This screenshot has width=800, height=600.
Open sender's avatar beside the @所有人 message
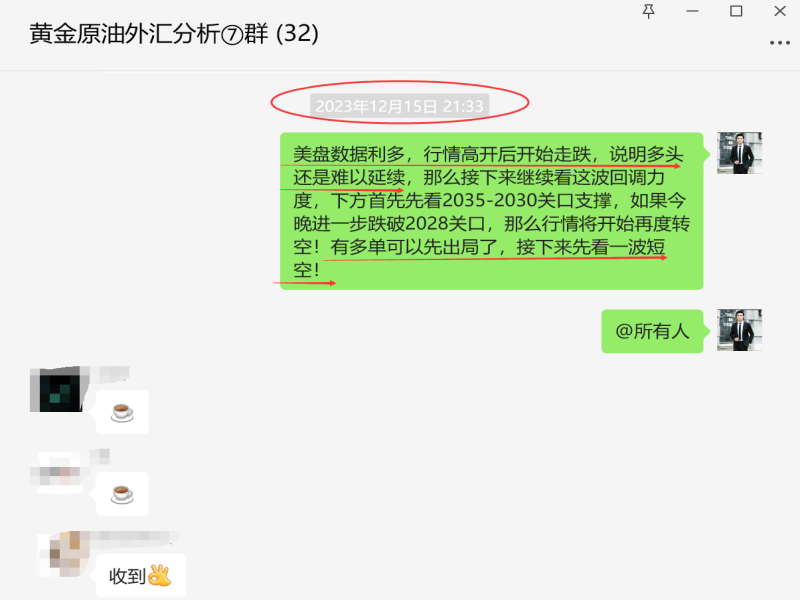click(x=739, y=330)
